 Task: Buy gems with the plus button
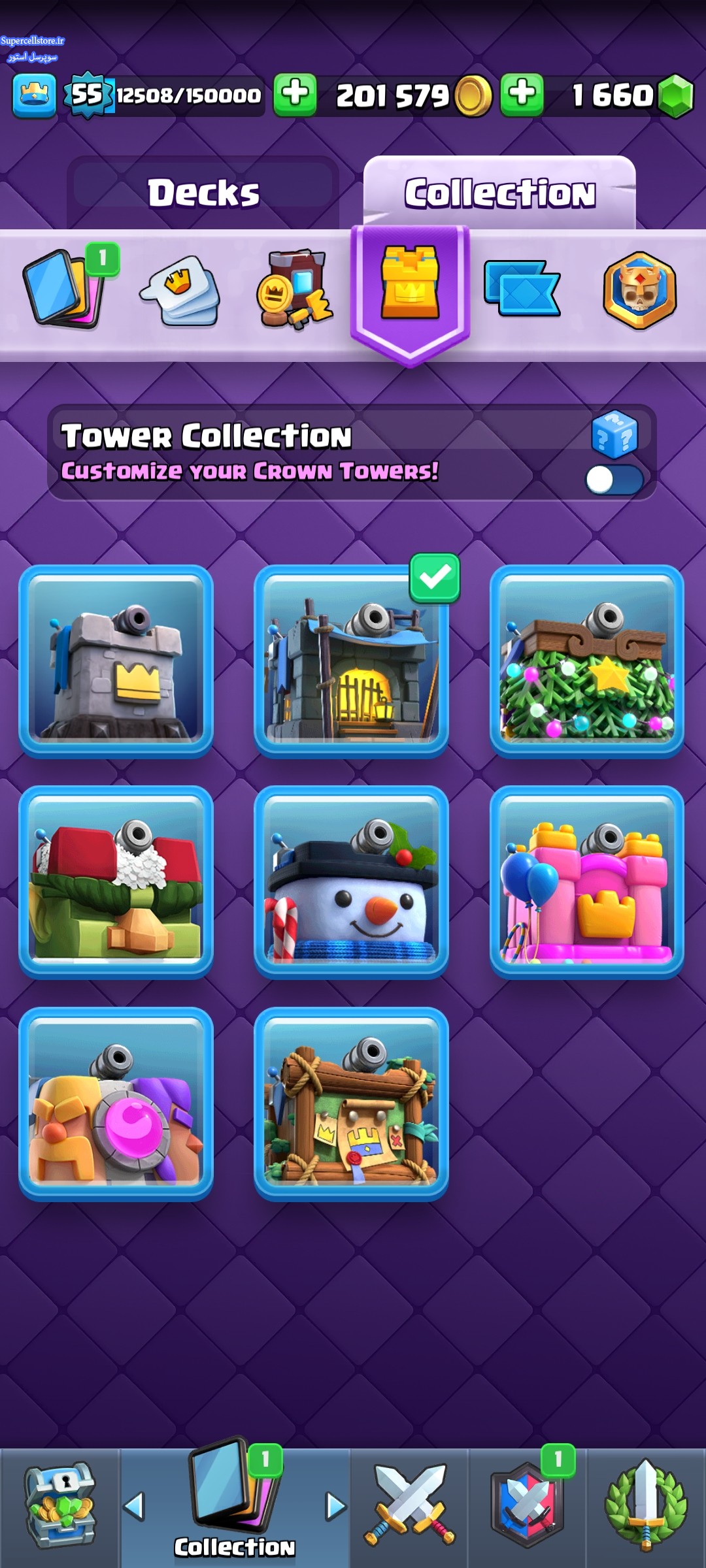pyautogui.click(x=522, y=95)
